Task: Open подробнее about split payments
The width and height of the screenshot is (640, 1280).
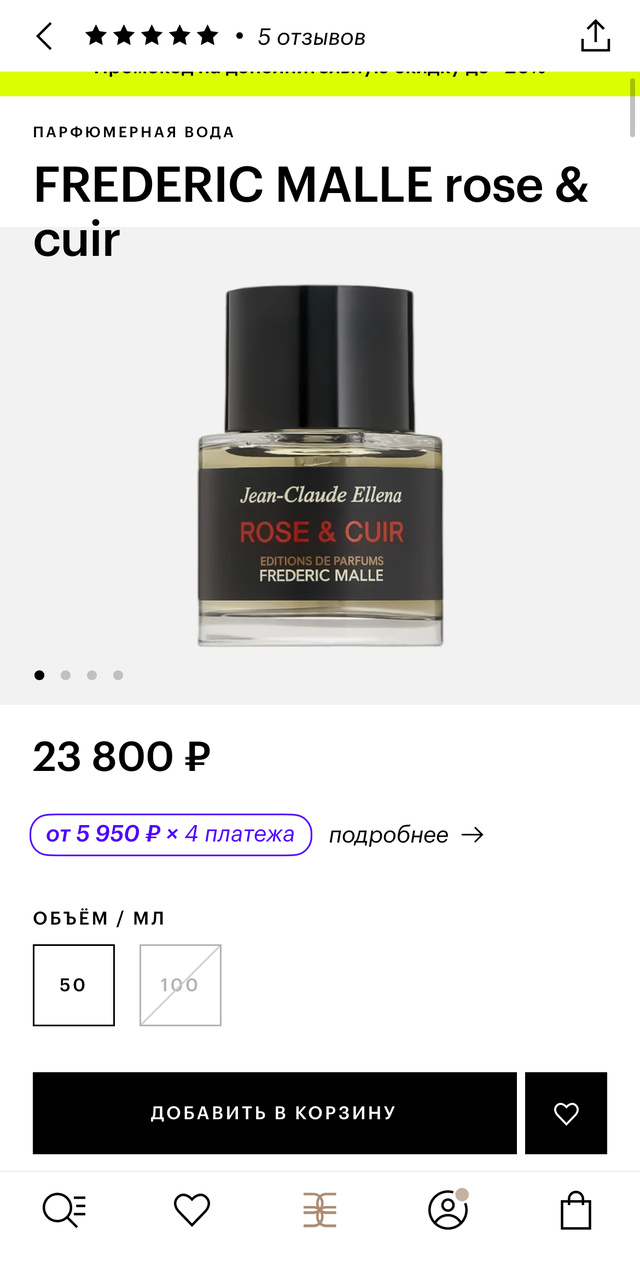Action: click(406, 835)
